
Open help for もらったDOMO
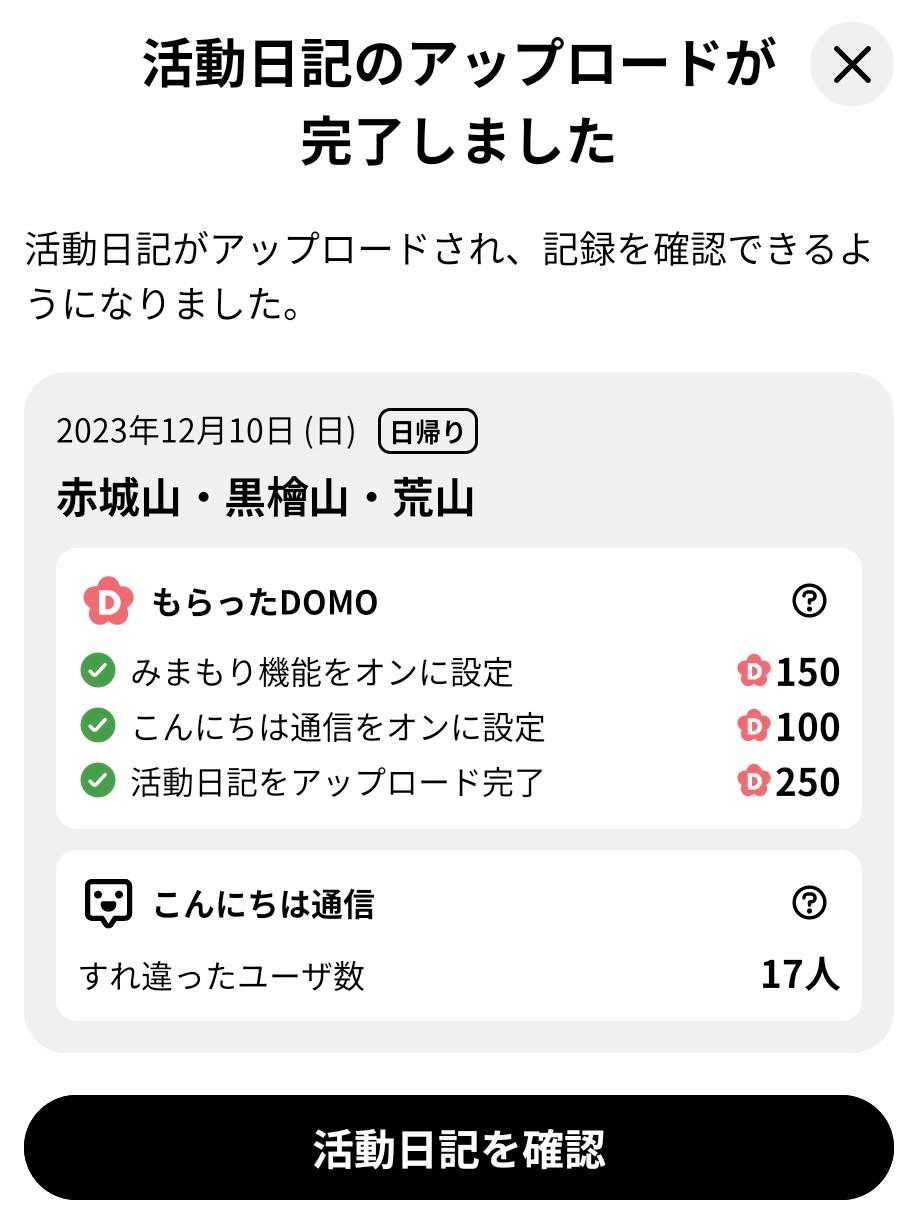pyautogui.click(x=809, y=601)
